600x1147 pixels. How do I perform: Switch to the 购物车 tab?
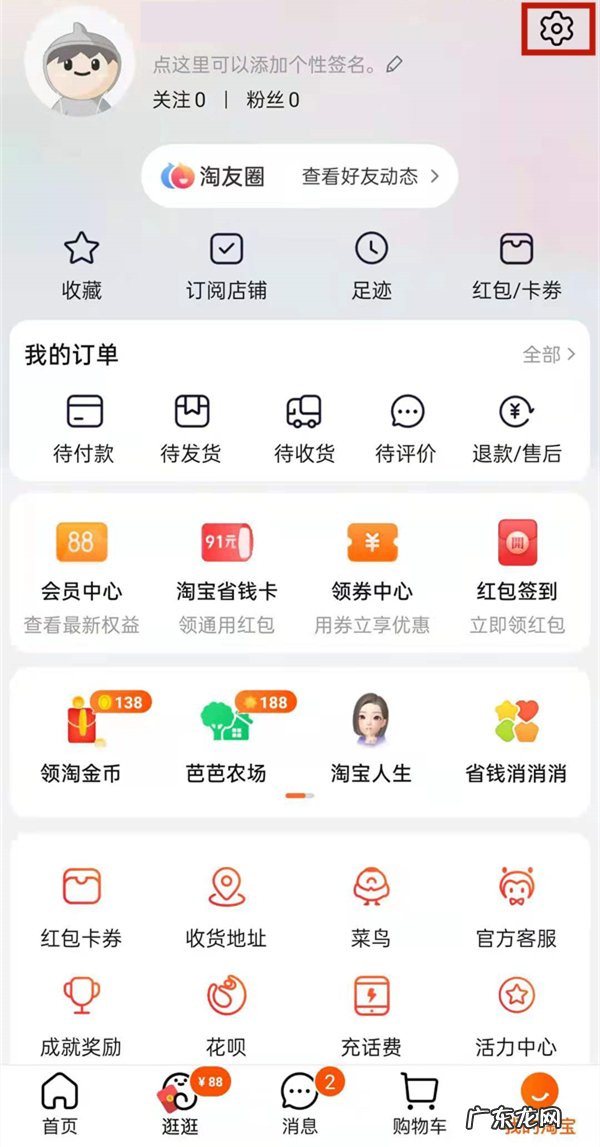coord(419,1104)
